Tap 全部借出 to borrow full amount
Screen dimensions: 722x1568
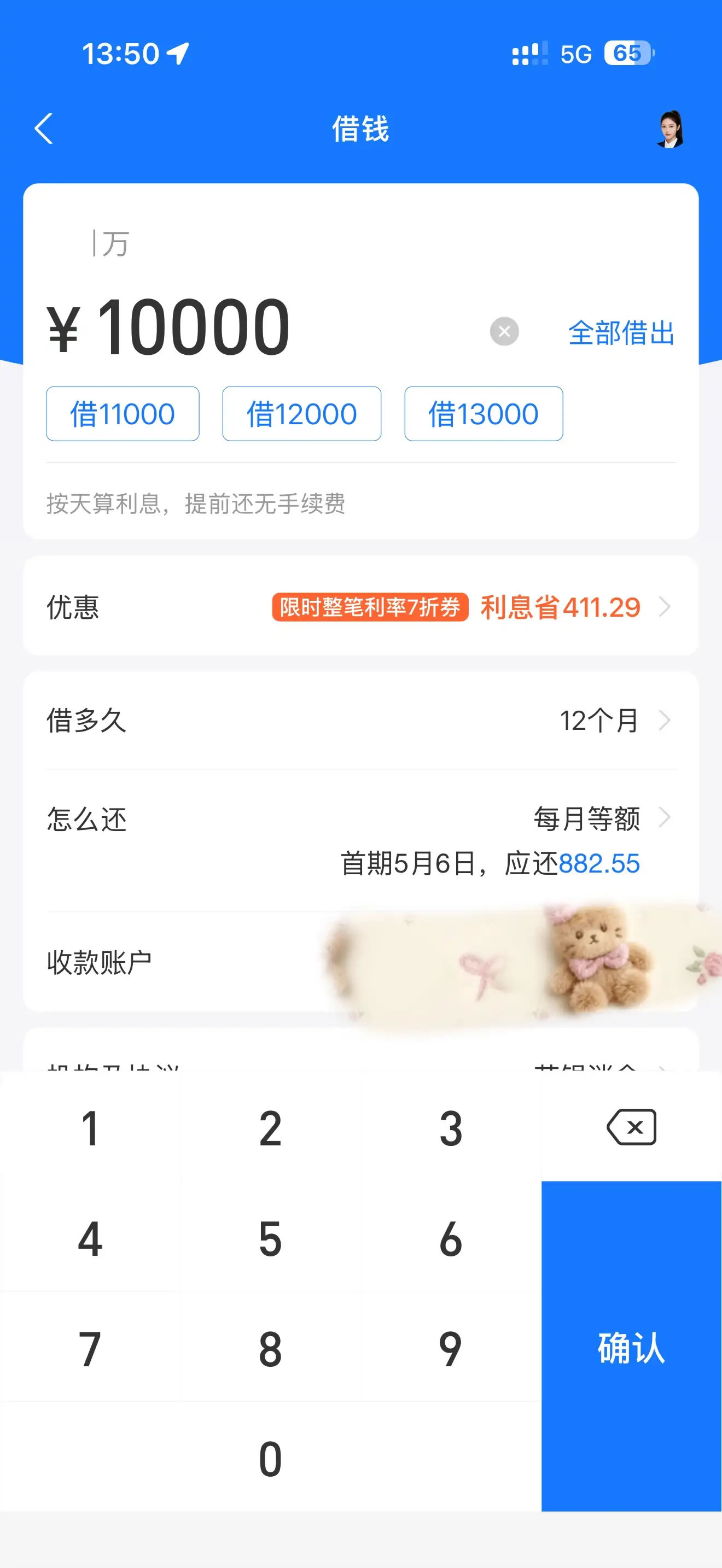[x=621, y=332]
